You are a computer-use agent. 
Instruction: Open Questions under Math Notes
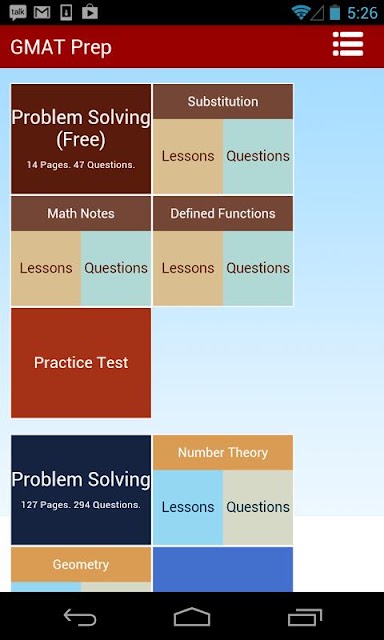[x=116, y=269]
